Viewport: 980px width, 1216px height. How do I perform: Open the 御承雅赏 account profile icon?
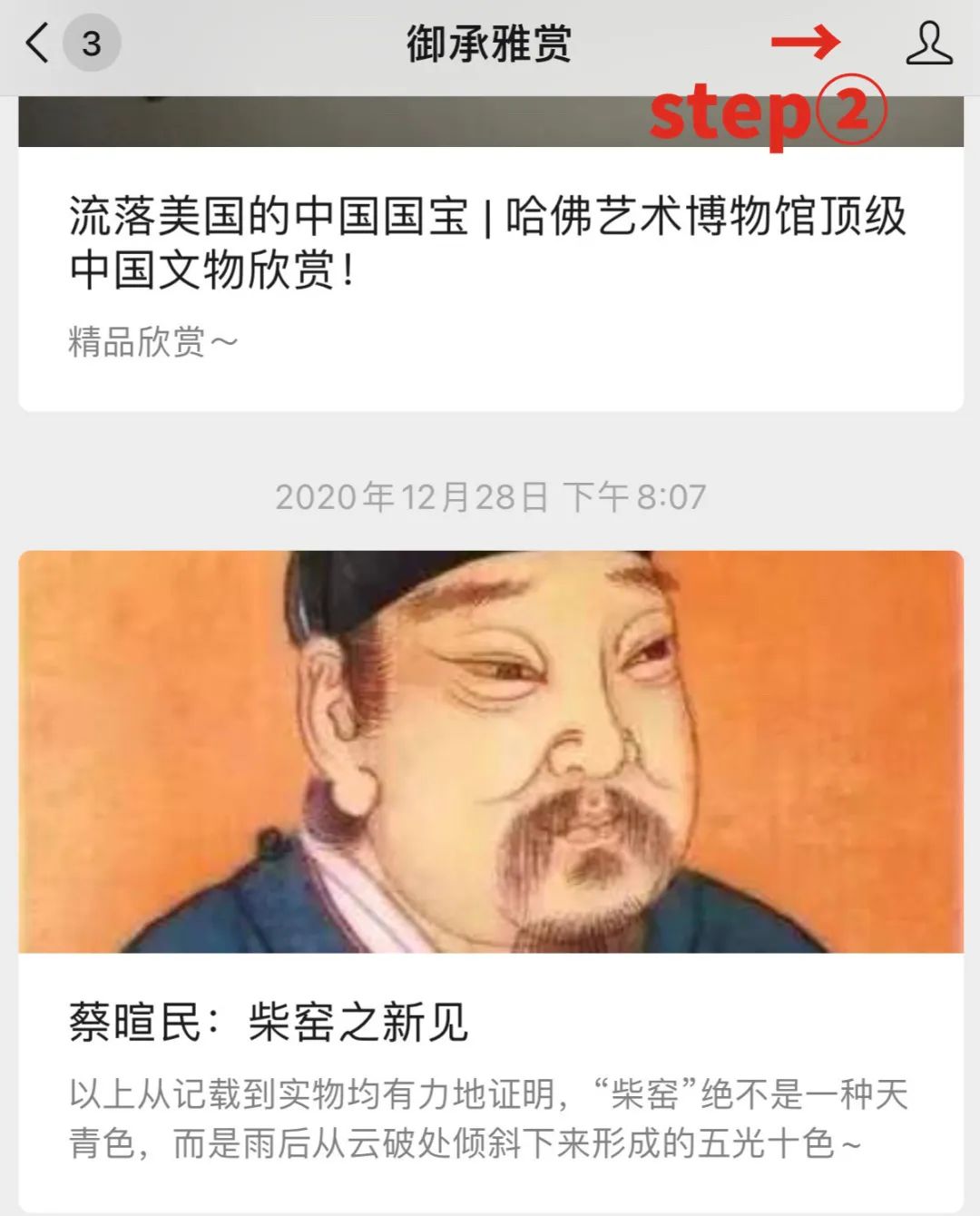928,44
